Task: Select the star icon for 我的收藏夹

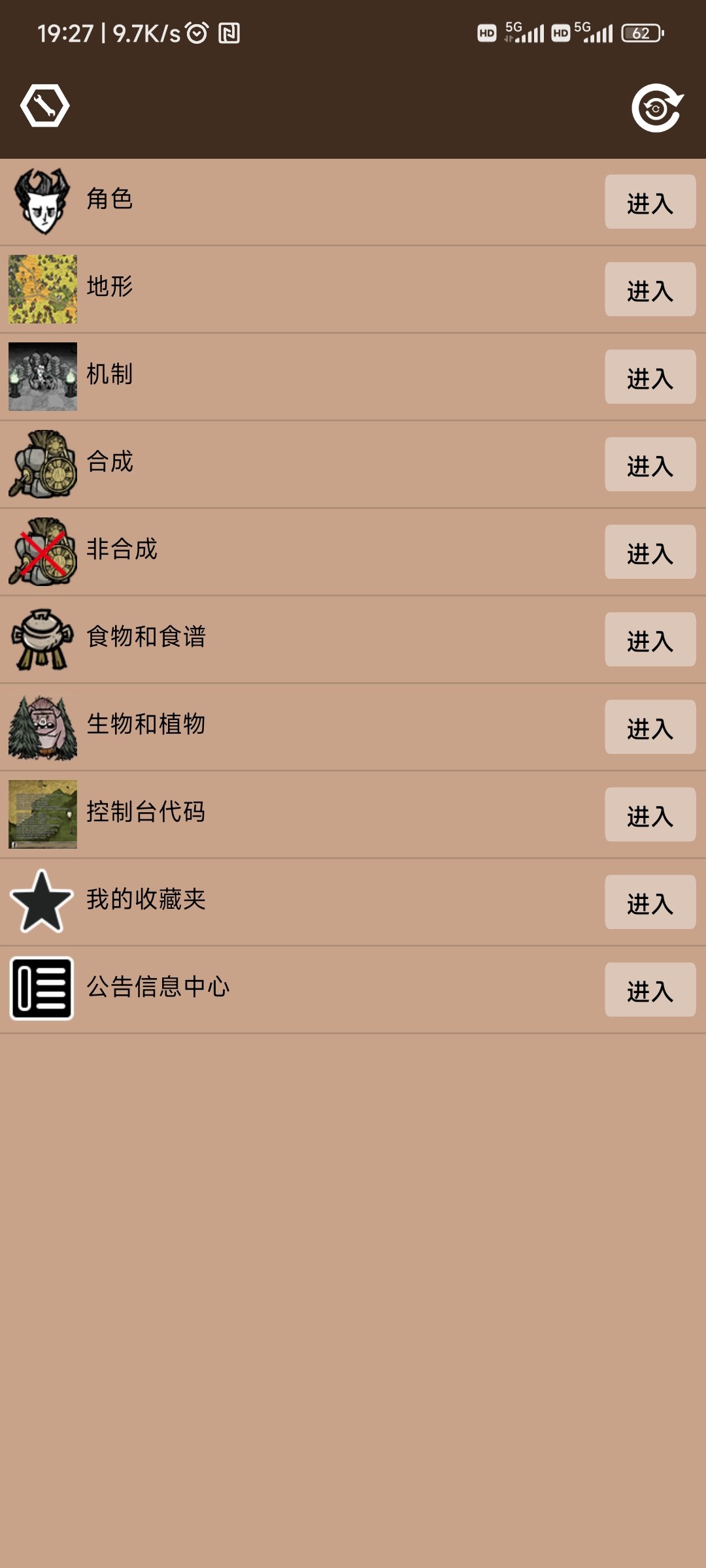Action: pos(41,902)
